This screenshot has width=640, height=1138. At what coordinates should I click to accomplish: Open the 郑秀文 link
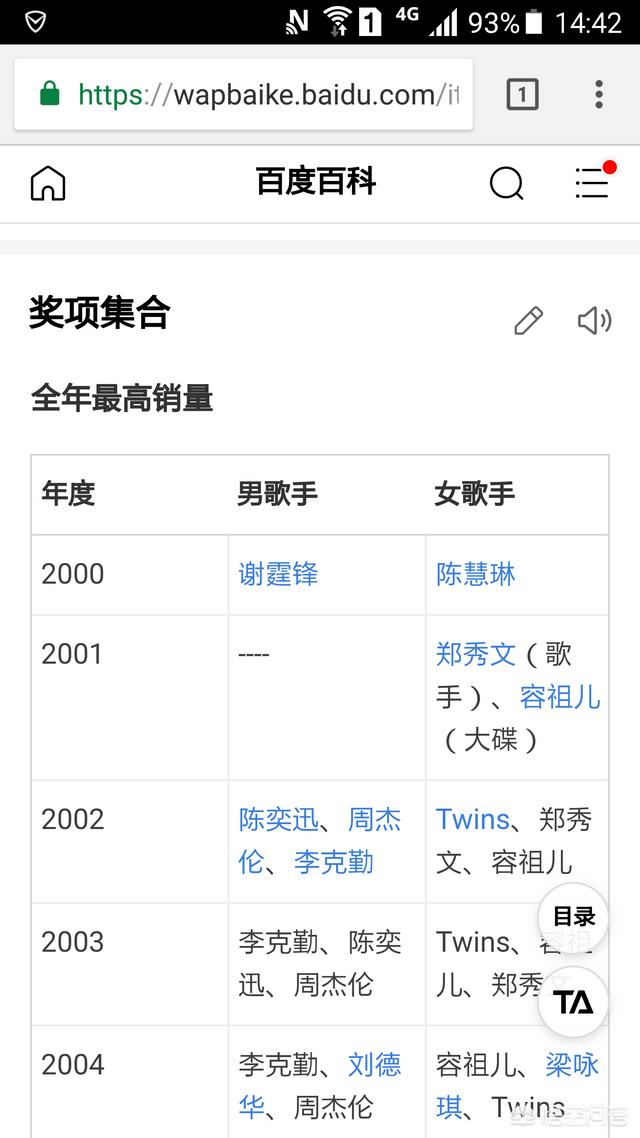(476, 654)
